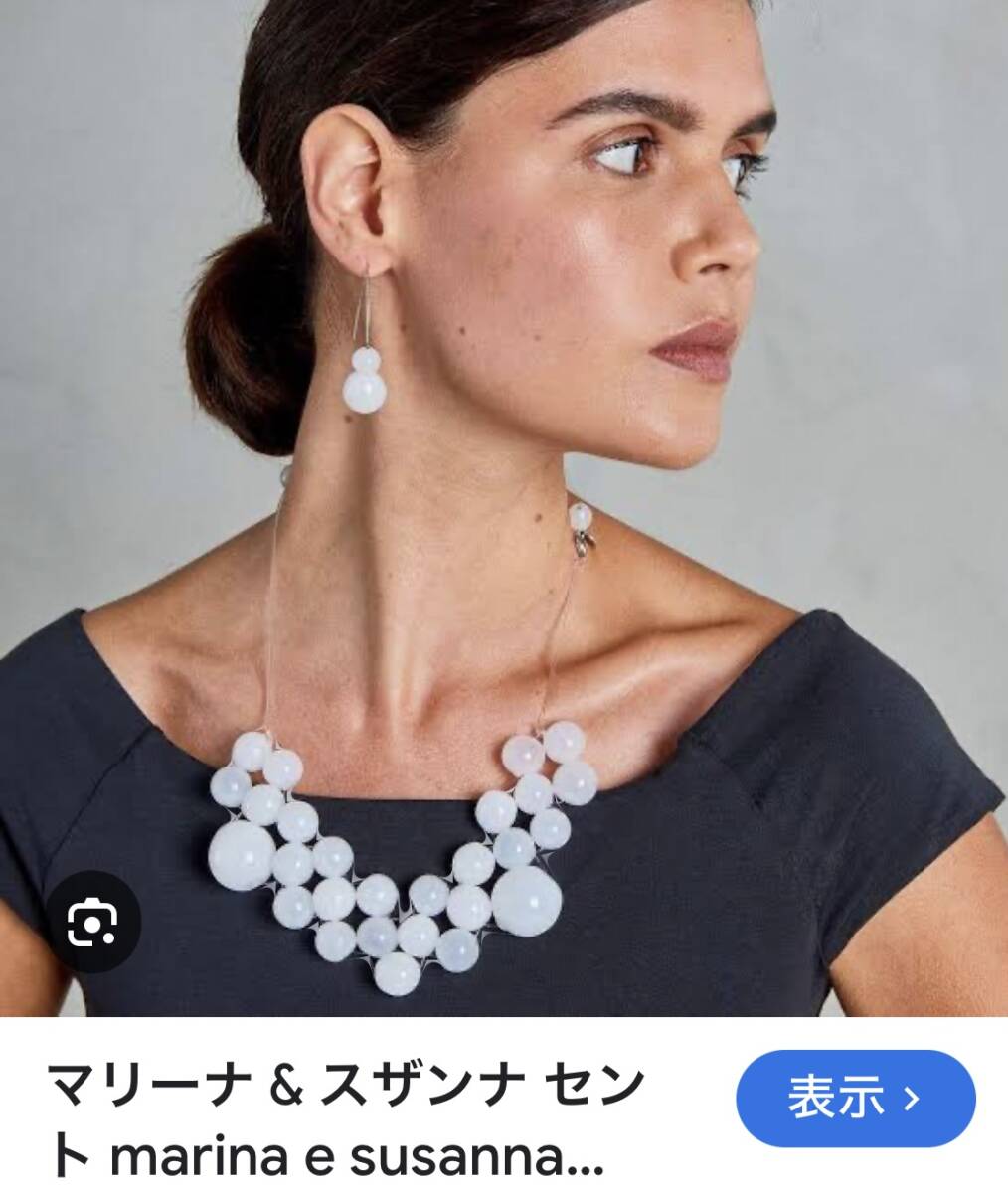
Task: Tap the 表示 button to visit the page
Action: coord(854,1099)
